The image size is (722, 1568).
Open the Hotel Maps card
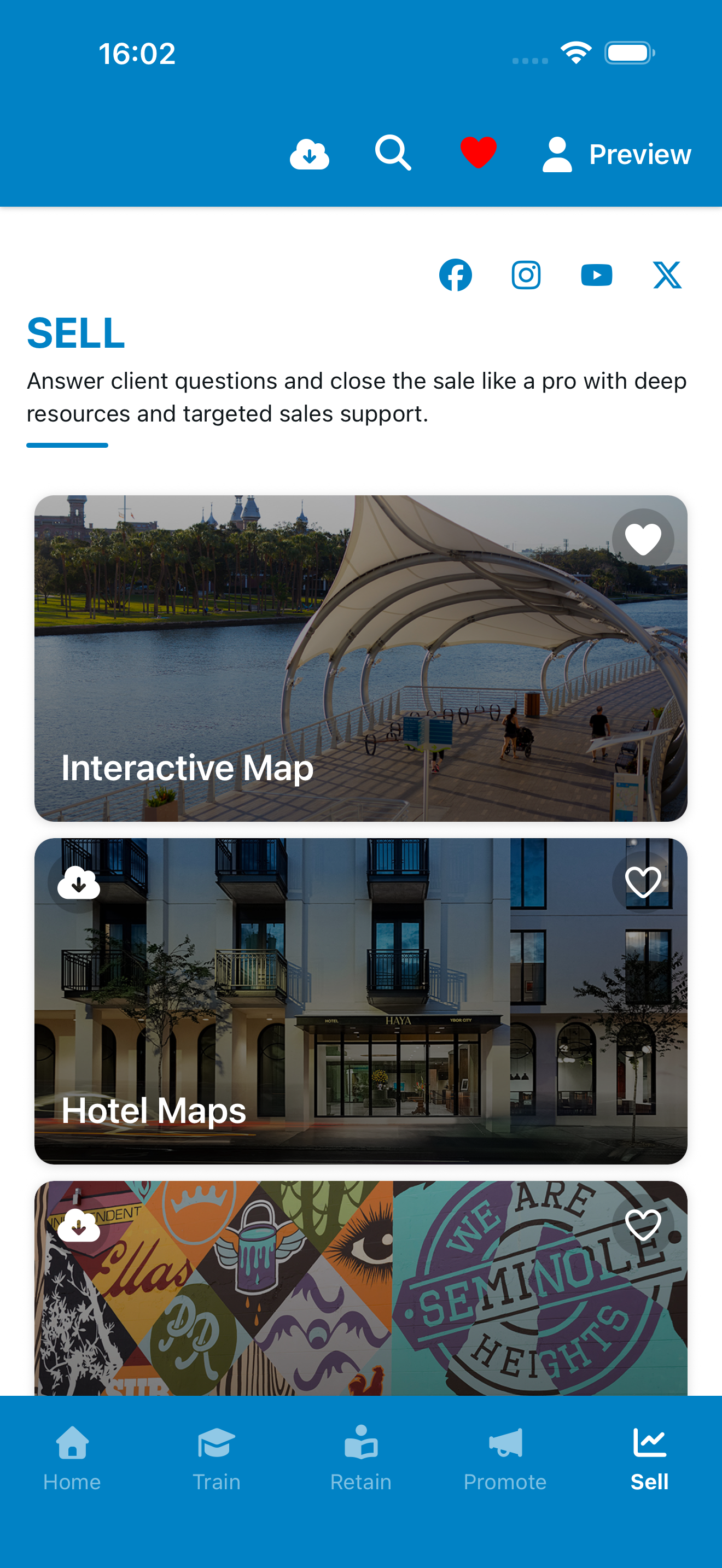click(361, 1001)
